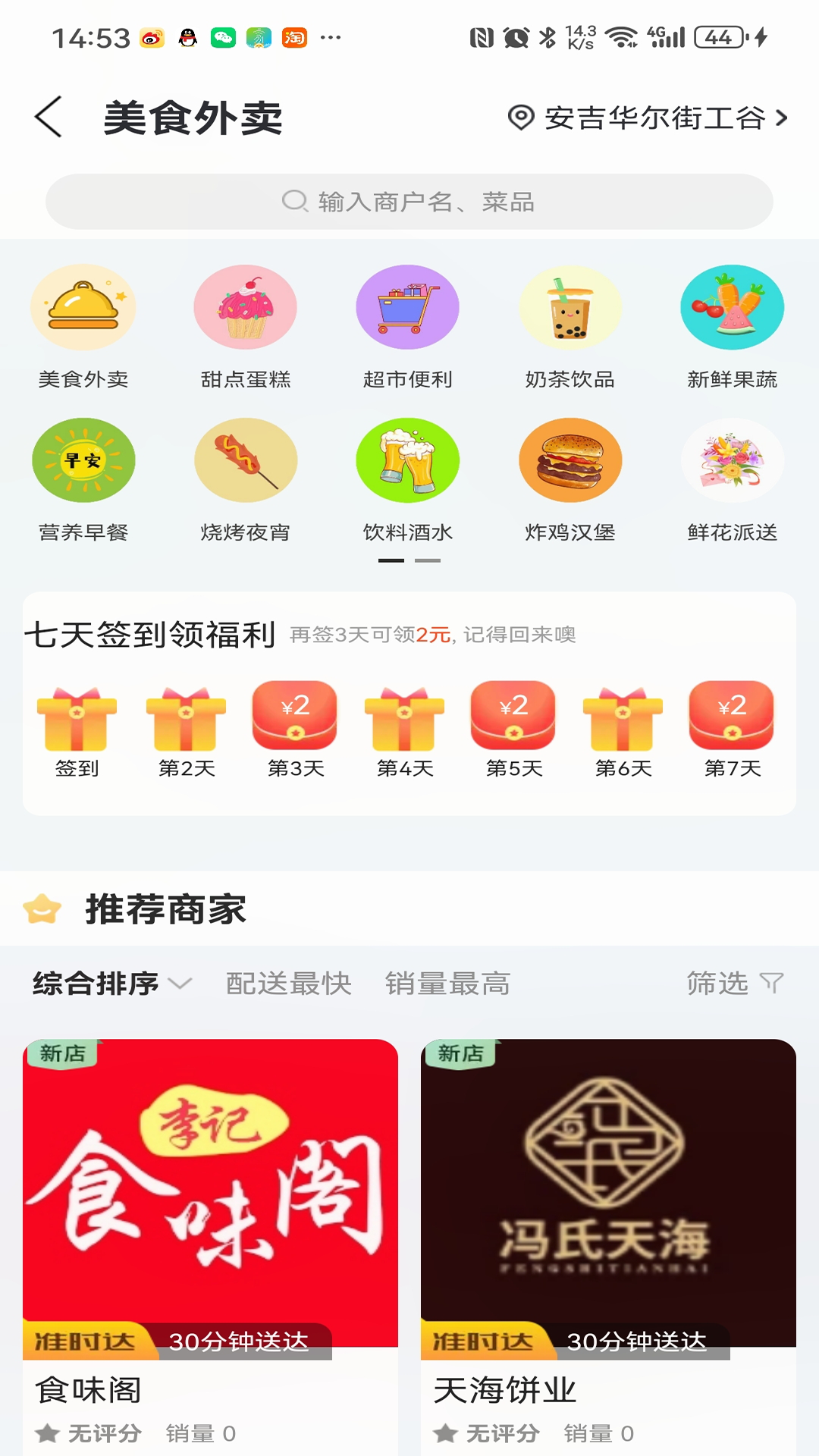Expand the 安吉华尔街工谷 location selector

(648, 115)
